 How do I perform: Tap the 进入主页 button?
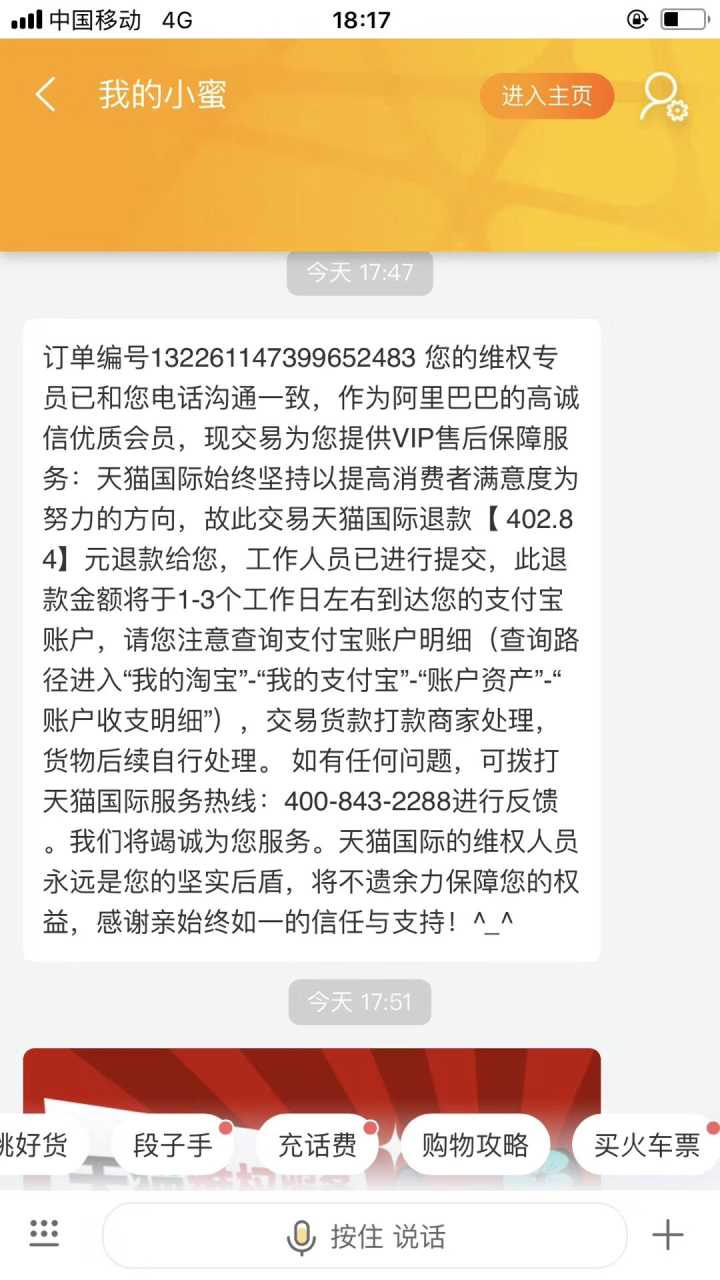pos(546,96)
